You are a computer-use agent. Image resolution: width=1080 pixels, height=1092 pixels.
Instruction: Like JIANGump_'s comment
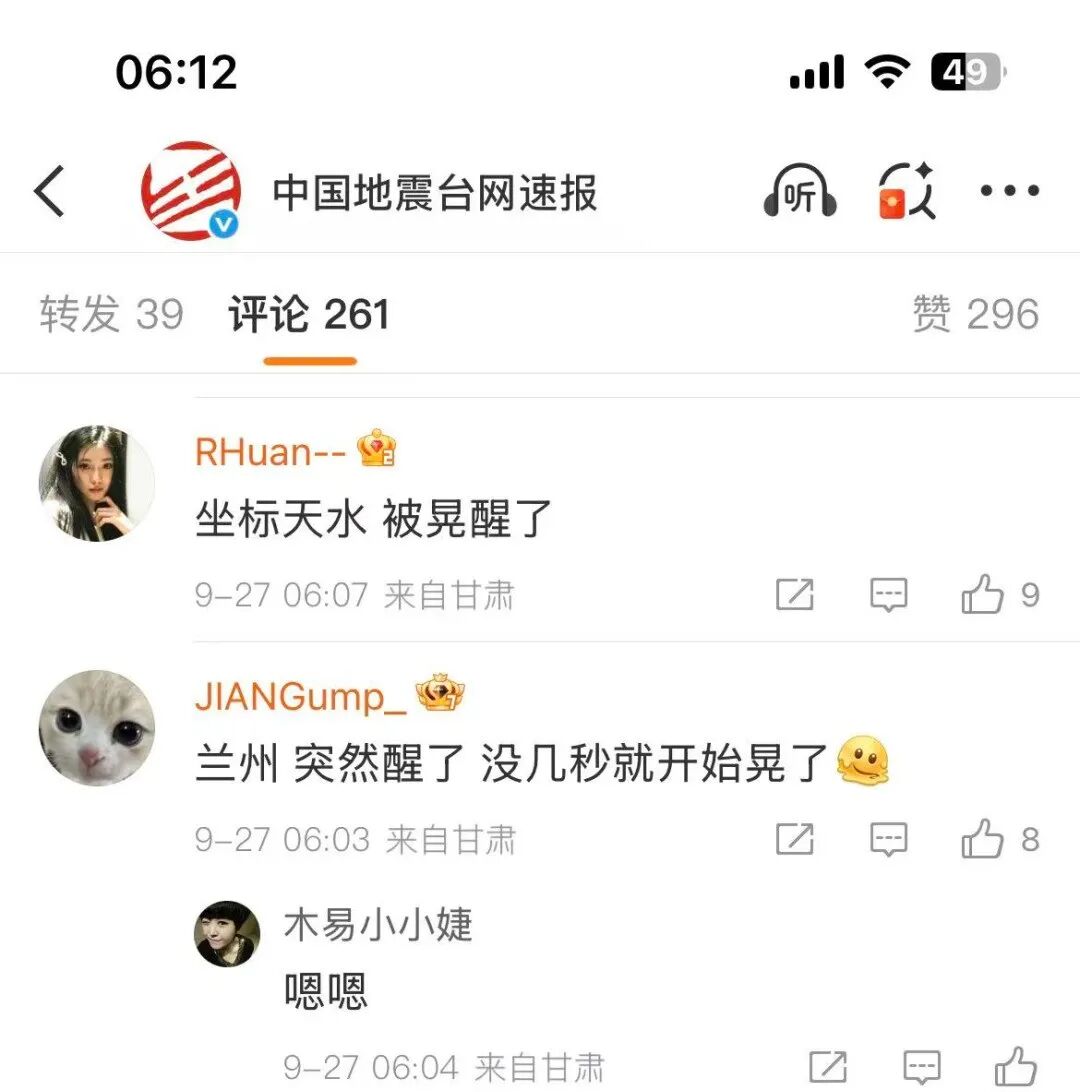[982, 839]
